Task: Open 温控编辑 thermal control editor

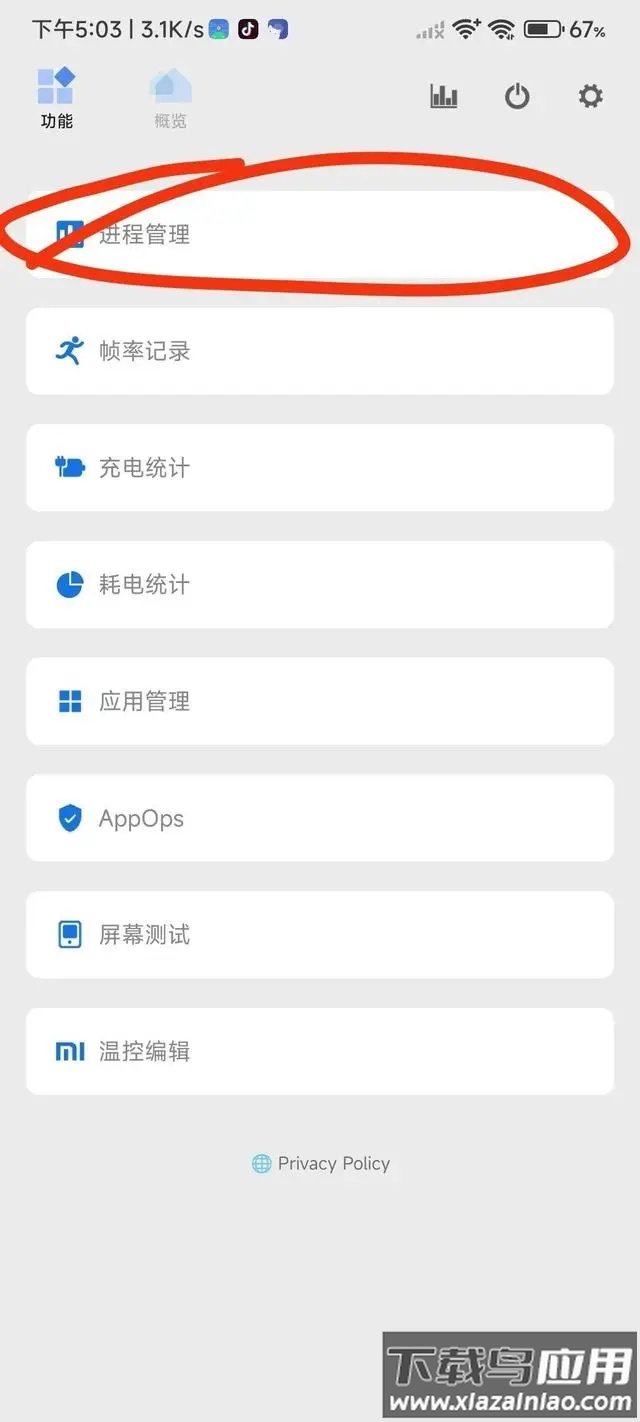Action: (320, 1052)
